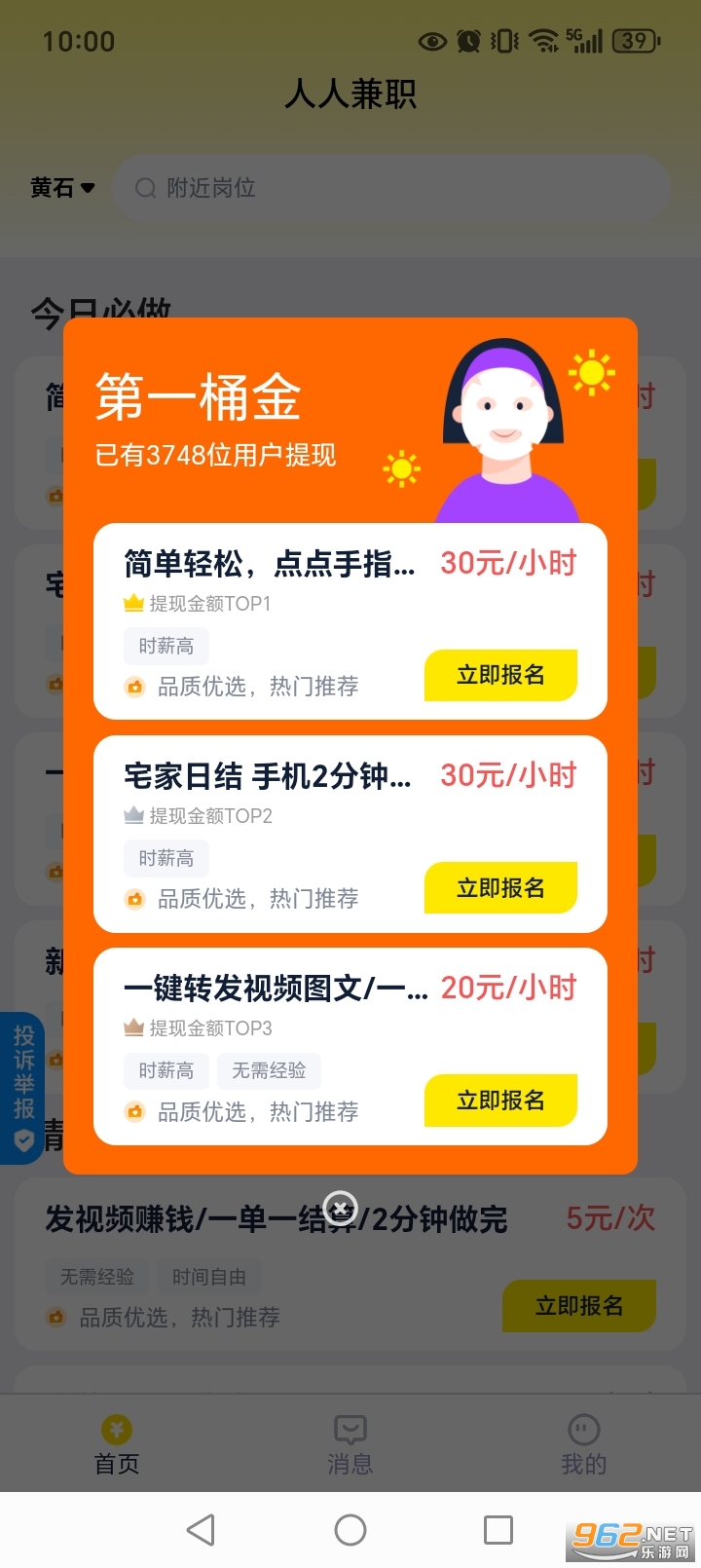Click 立即报名 on the 宅家日结 job card
This screenshot has width=701, height=1568.
(x=500, y=887)
